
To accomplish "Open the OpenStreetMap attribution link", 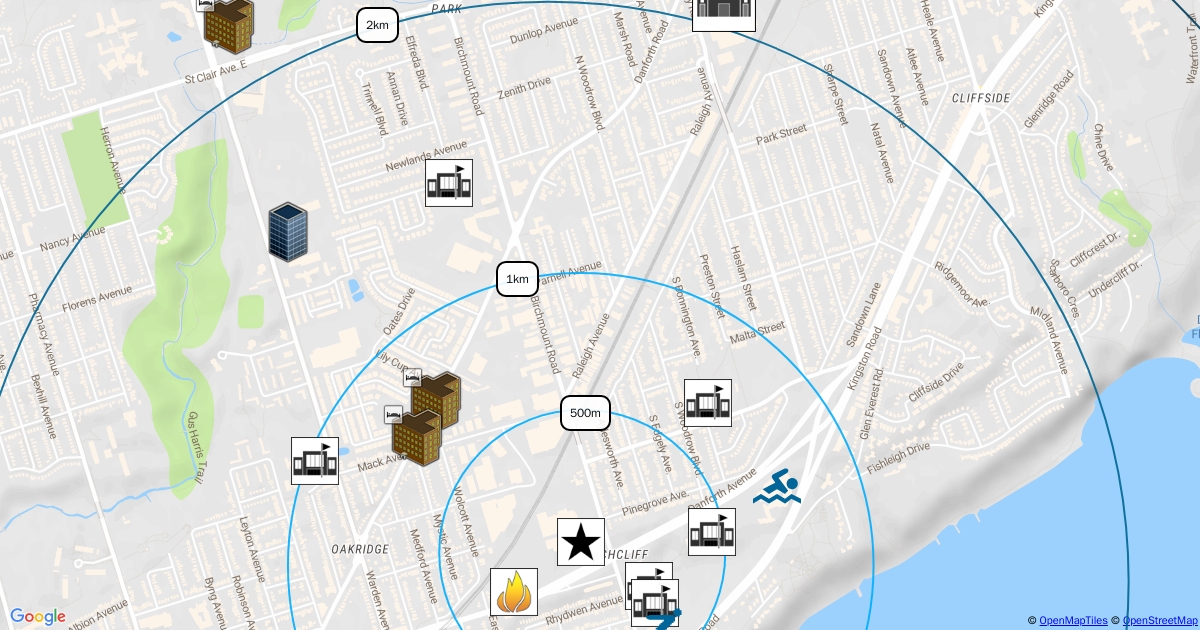I will point(1159,621).
